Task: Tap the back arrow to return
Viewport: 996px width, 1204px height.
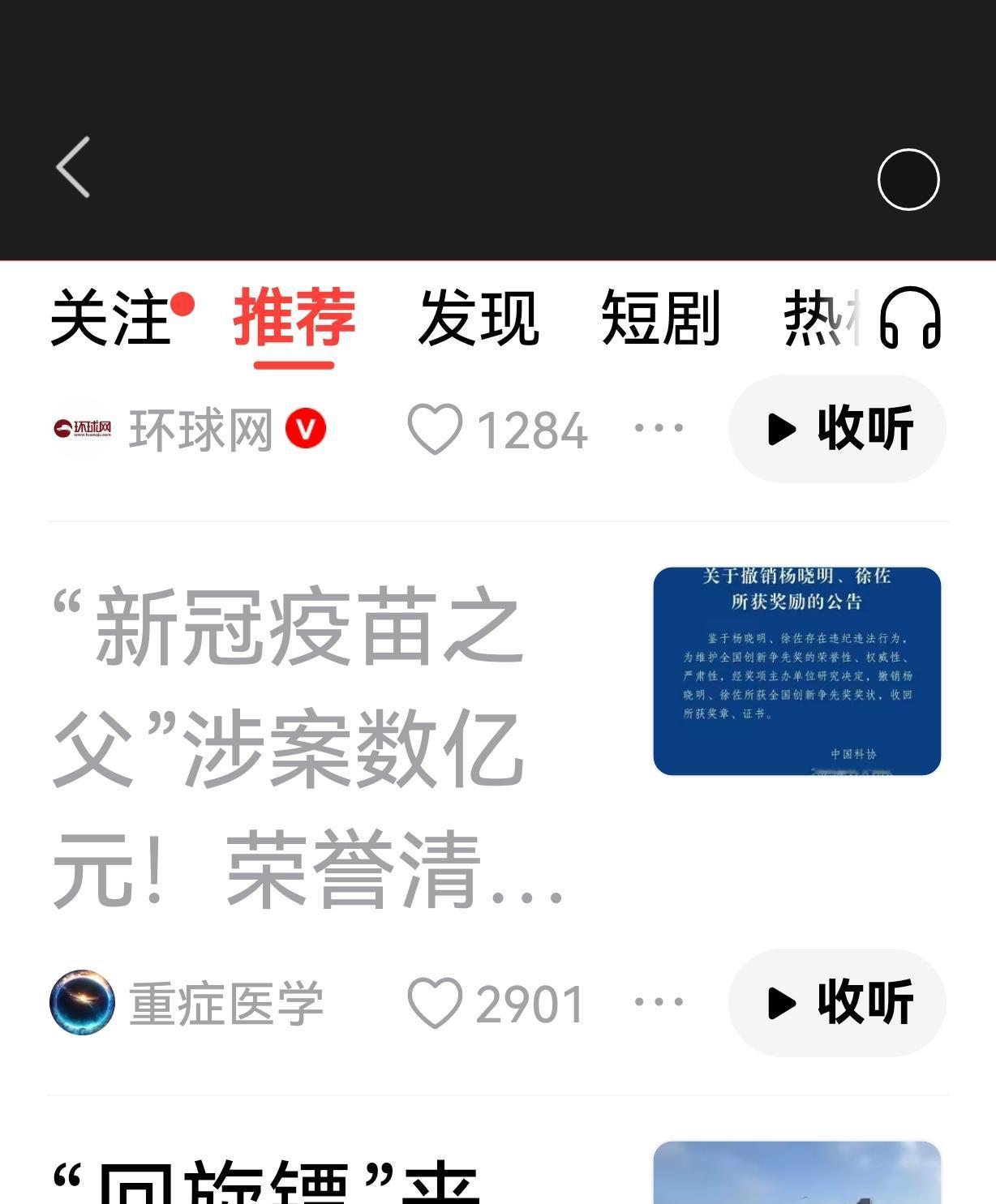Action: pos(71,168)
